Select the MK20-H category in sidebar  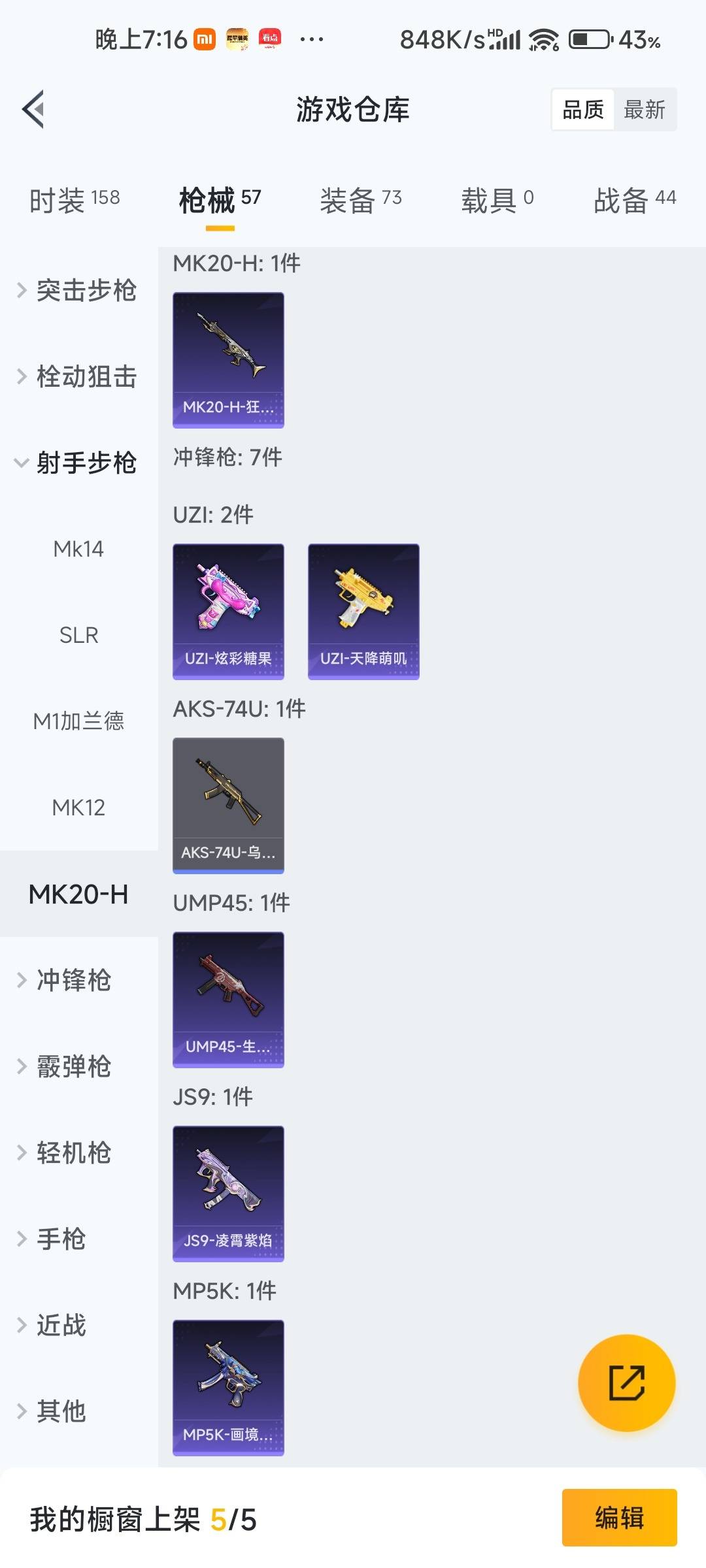tap(78, 895)
